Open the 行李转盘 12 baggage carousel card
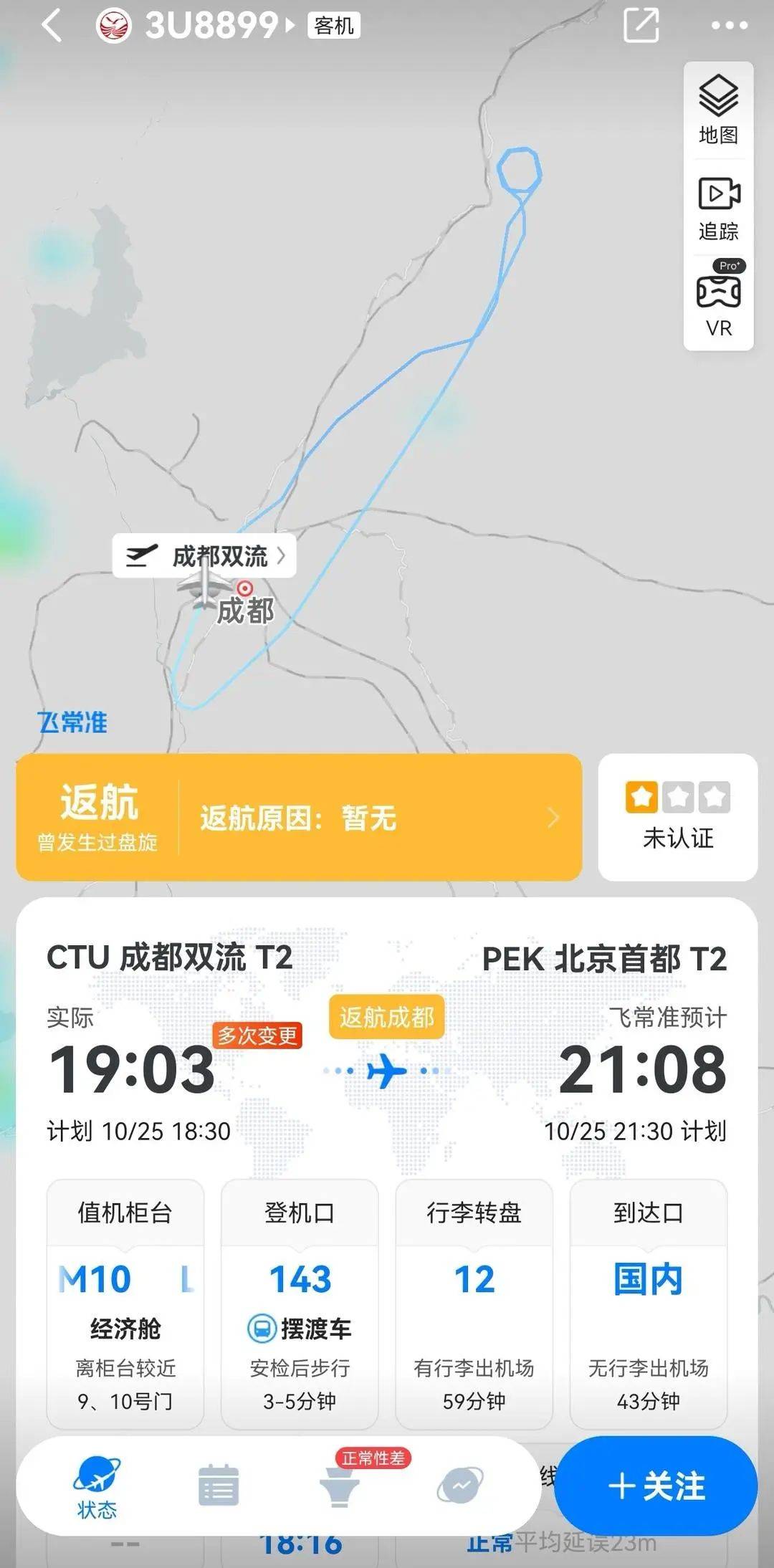Viewport: 774px width, 1568px height. point(474,1304)
